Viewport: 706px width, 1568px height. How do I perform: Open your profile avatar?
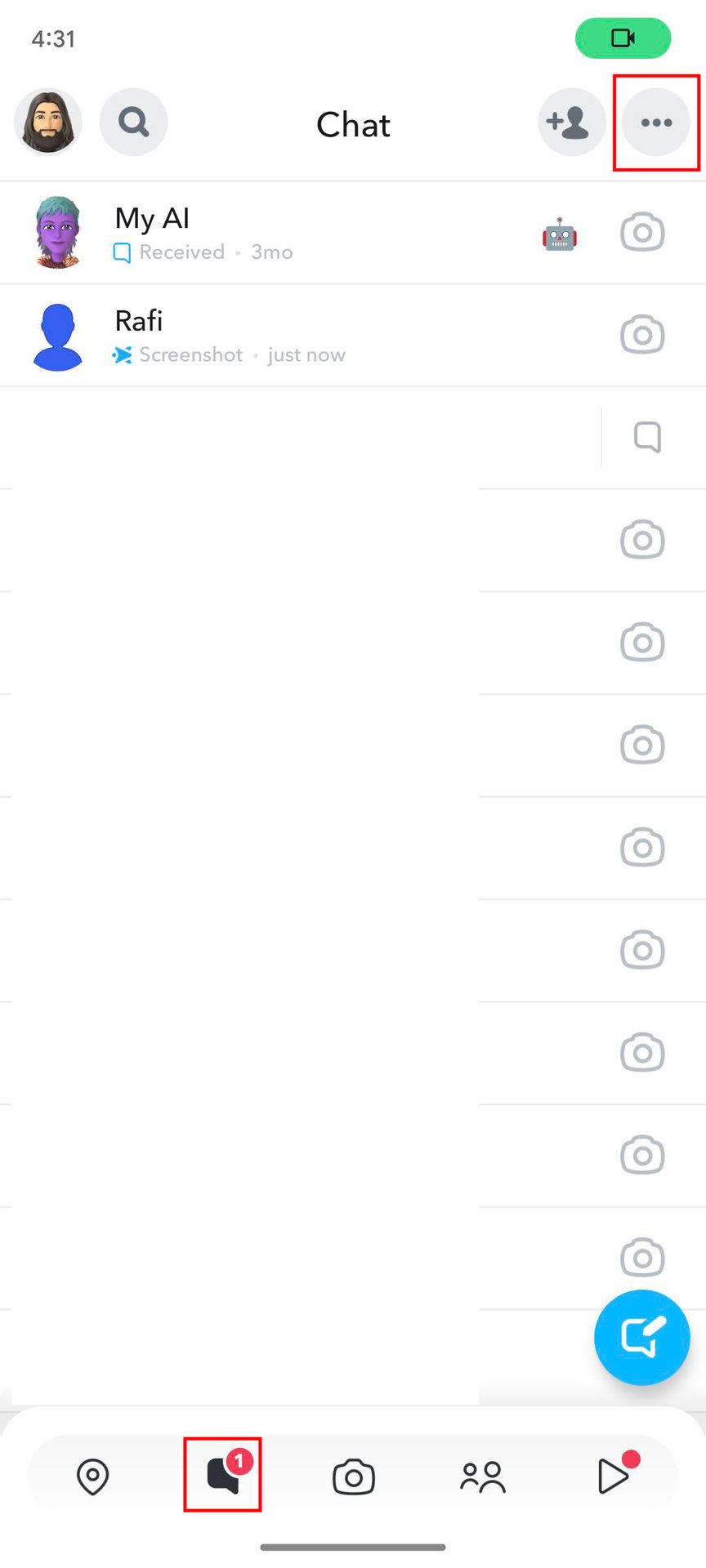tap(48, 122)
